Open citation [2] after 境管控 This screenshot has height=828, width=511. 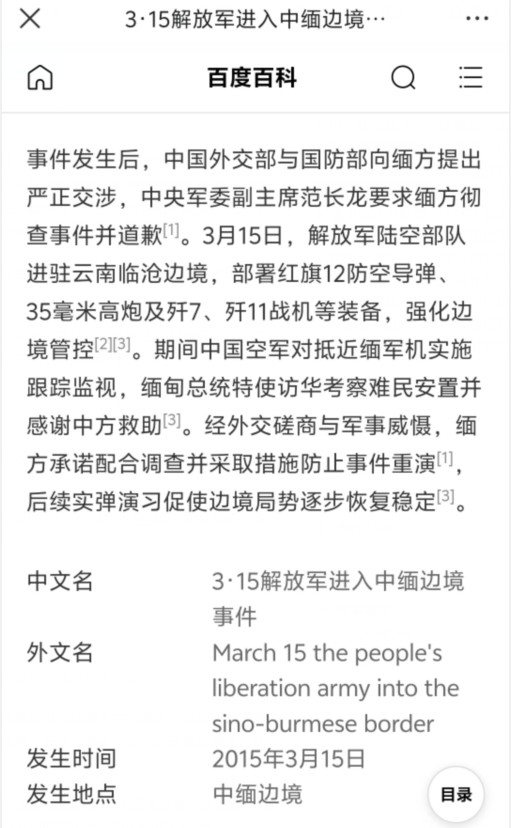tap(104, 344)
